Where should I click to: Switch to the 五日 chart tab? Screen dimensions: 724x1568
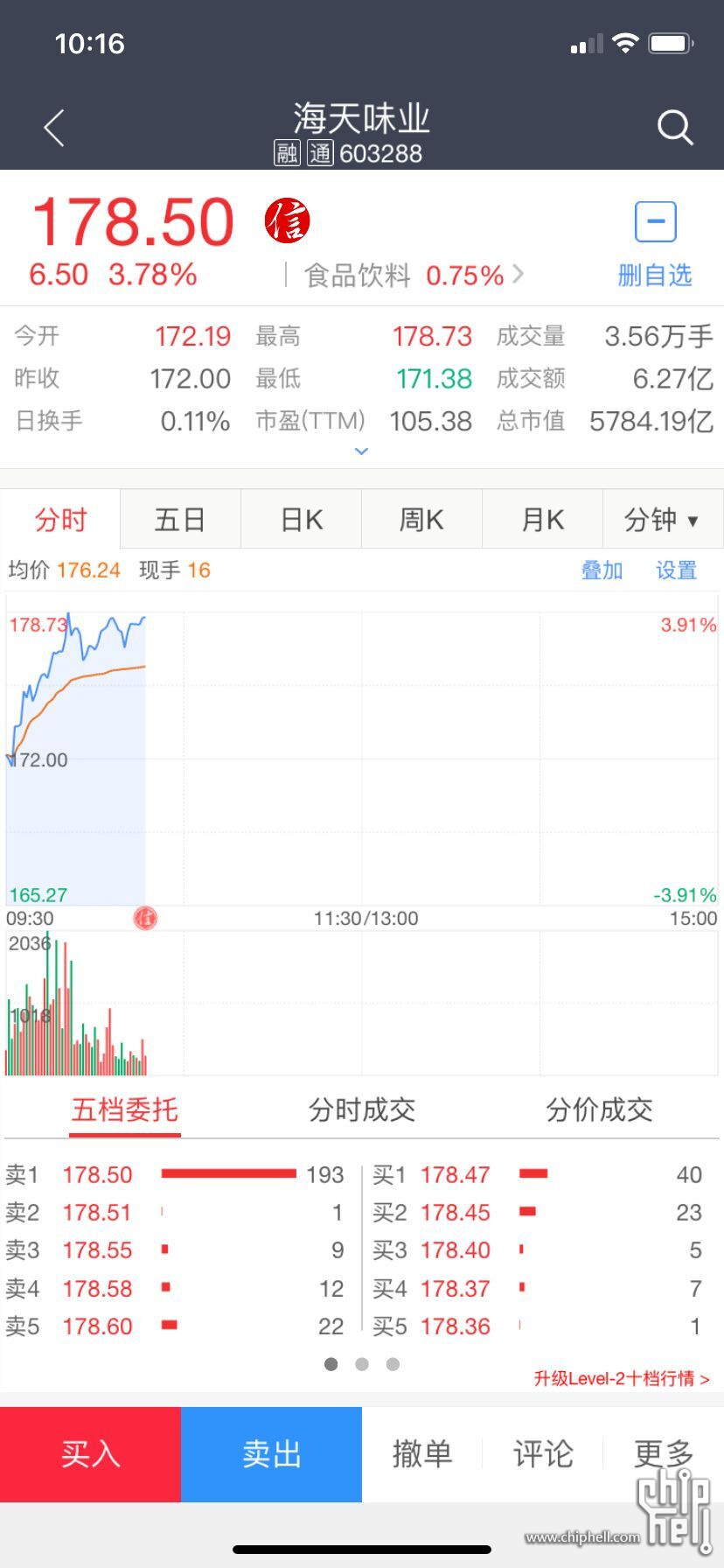click(x=180, y=519)
